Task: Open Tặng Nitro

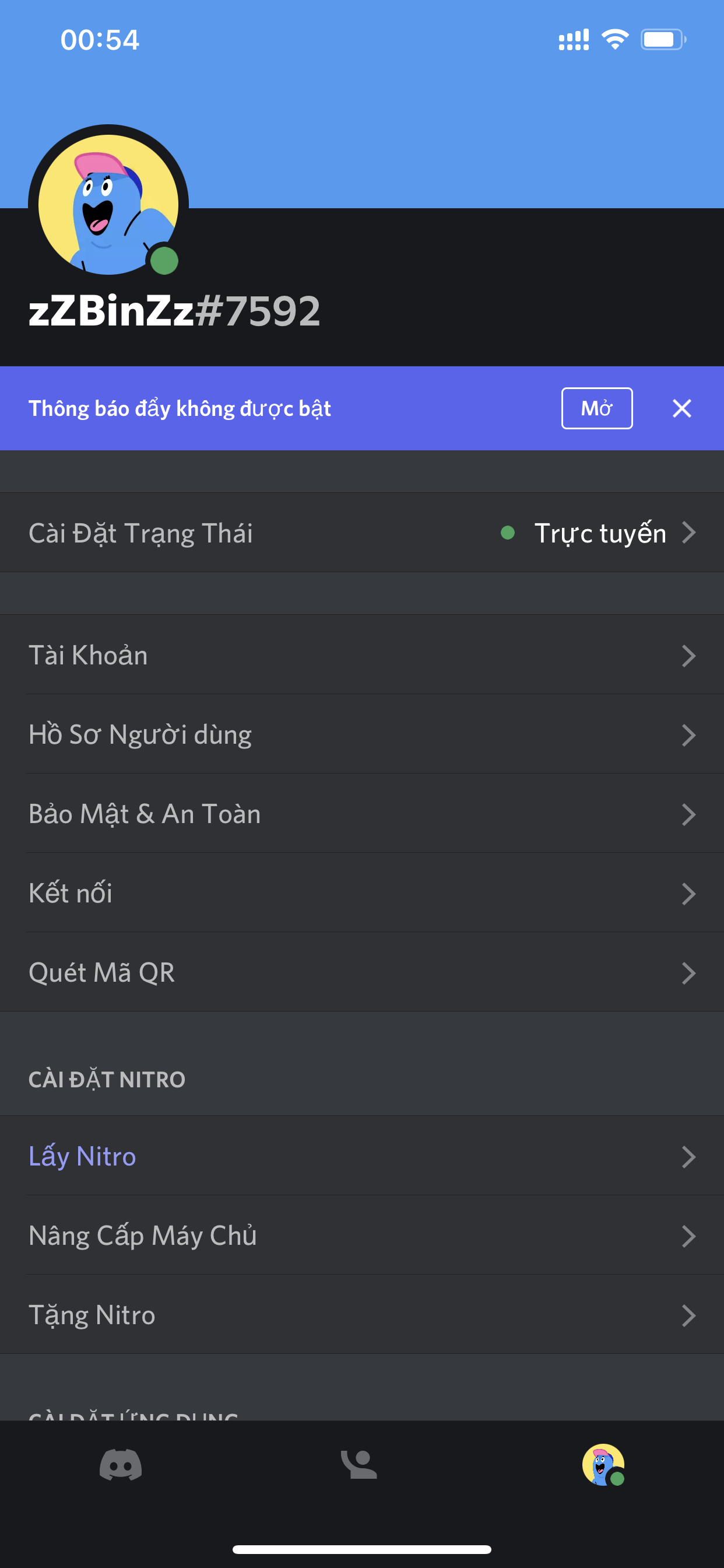Action: pos(362,1315)
